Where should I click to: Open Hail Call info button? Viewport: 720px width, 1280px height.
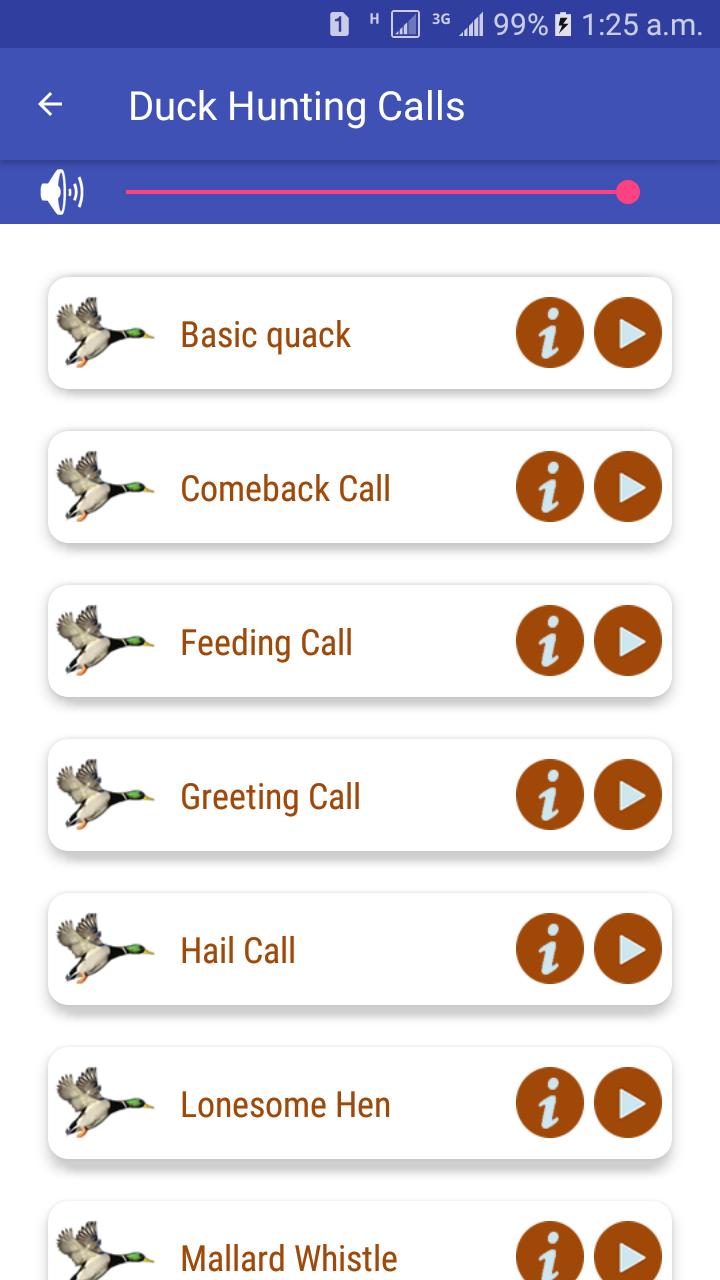pyautogui.click(x=550, y=949)
